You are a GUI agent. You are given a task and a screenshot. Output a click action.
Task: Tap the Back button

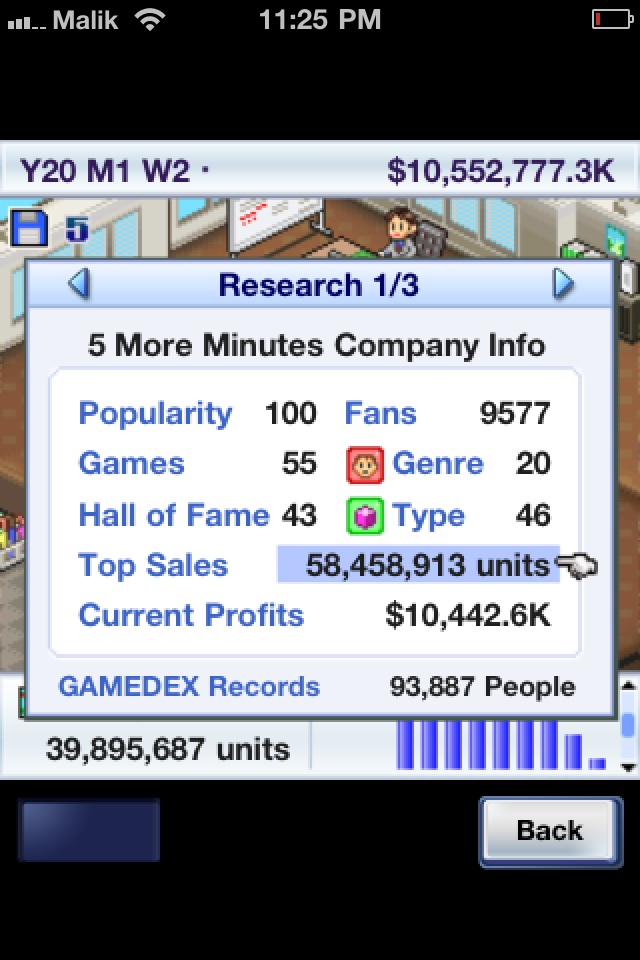(549, 830)
